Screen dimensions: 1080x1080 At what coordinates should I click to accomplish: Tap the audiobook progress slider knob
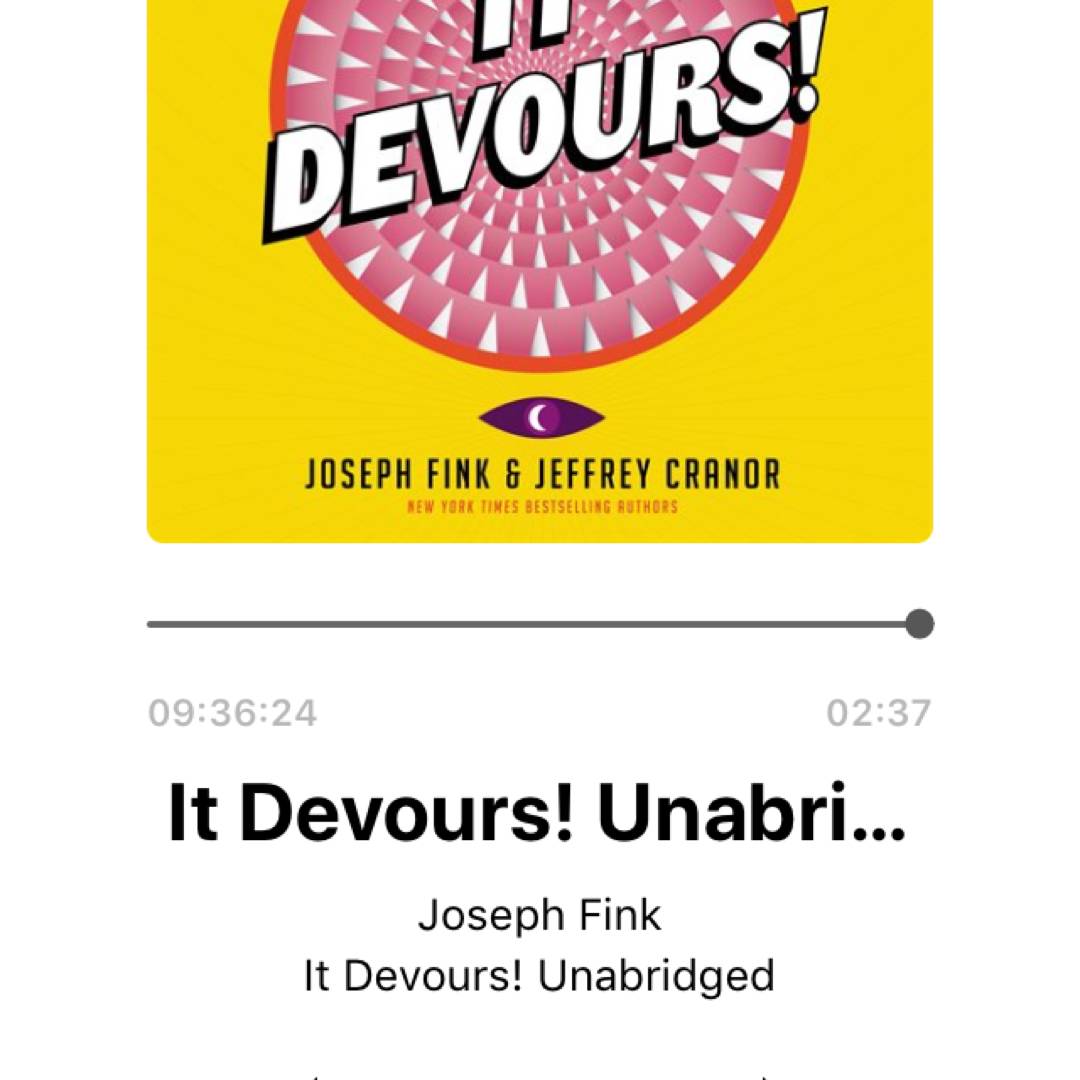coord(919,624)
